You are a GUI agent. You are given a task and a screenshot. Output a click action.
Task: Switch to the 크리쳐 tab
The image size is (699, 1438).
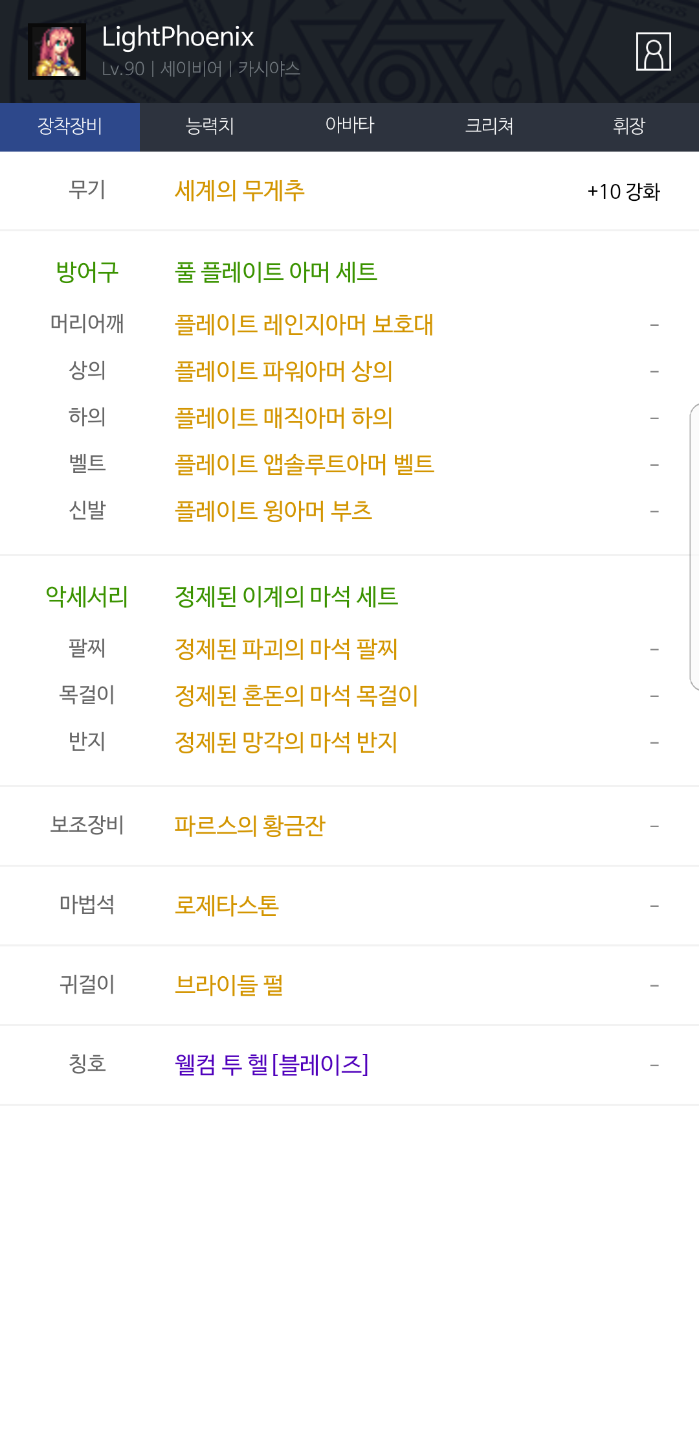(489, 127)
